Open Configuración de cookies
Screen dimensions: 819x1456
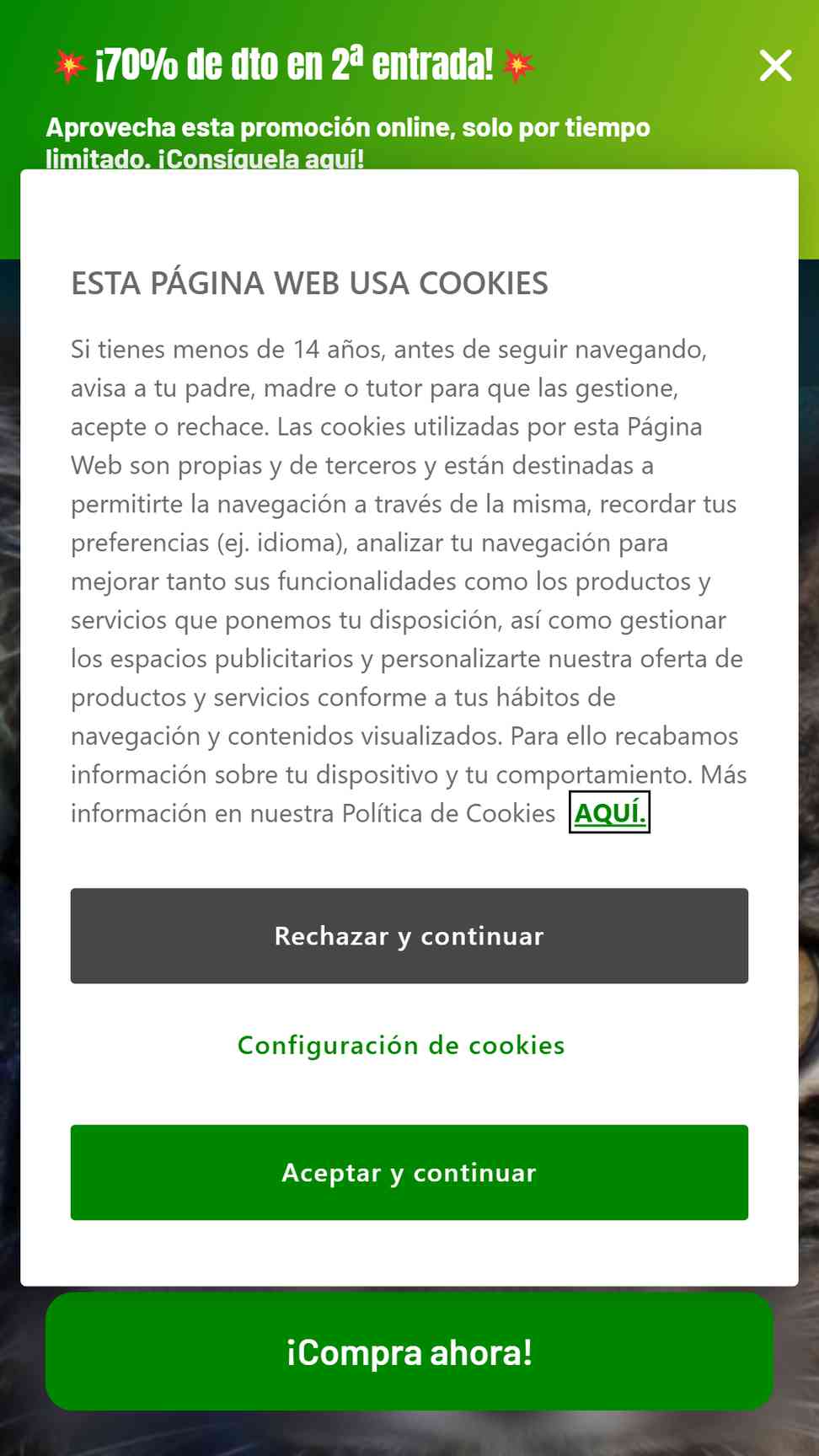point(401,1045)
